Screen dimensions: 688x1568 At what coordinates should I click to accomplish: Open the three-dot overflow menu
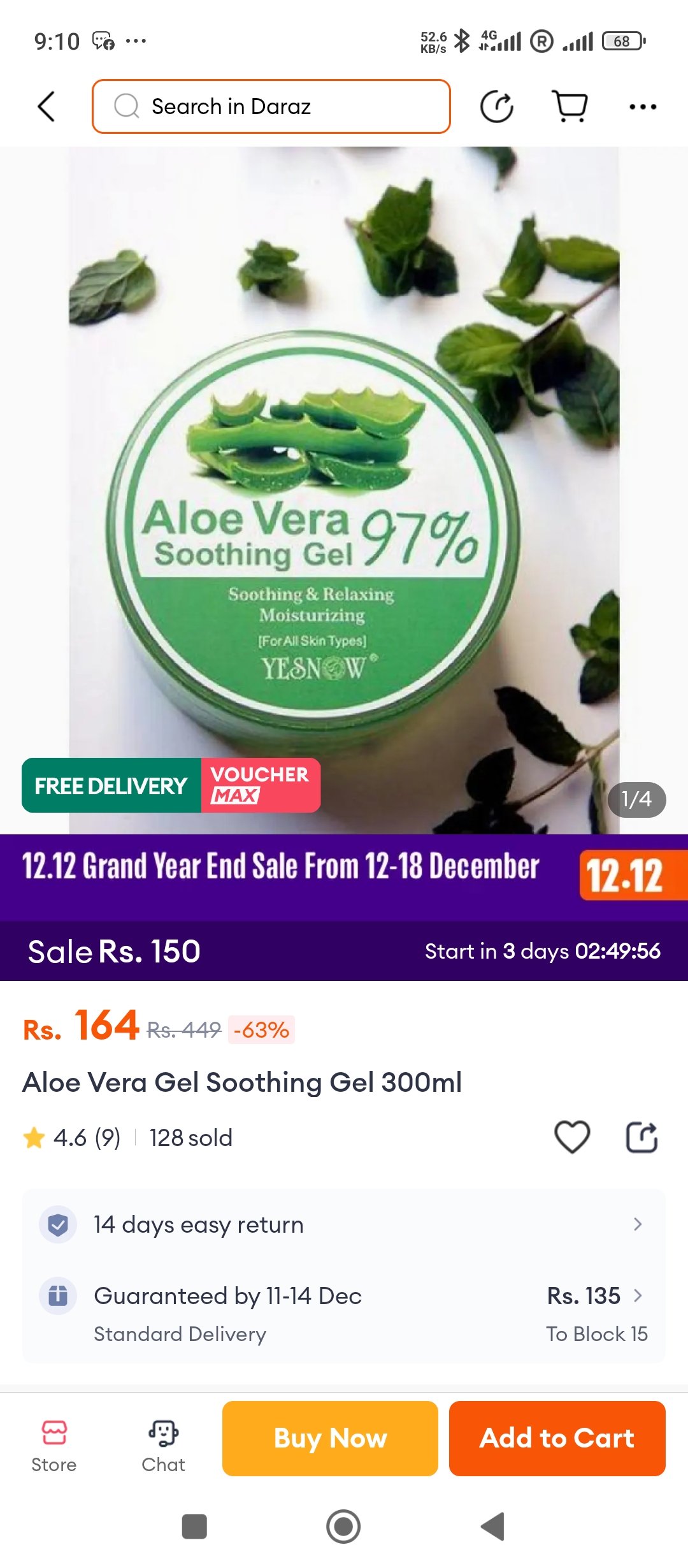642,106
